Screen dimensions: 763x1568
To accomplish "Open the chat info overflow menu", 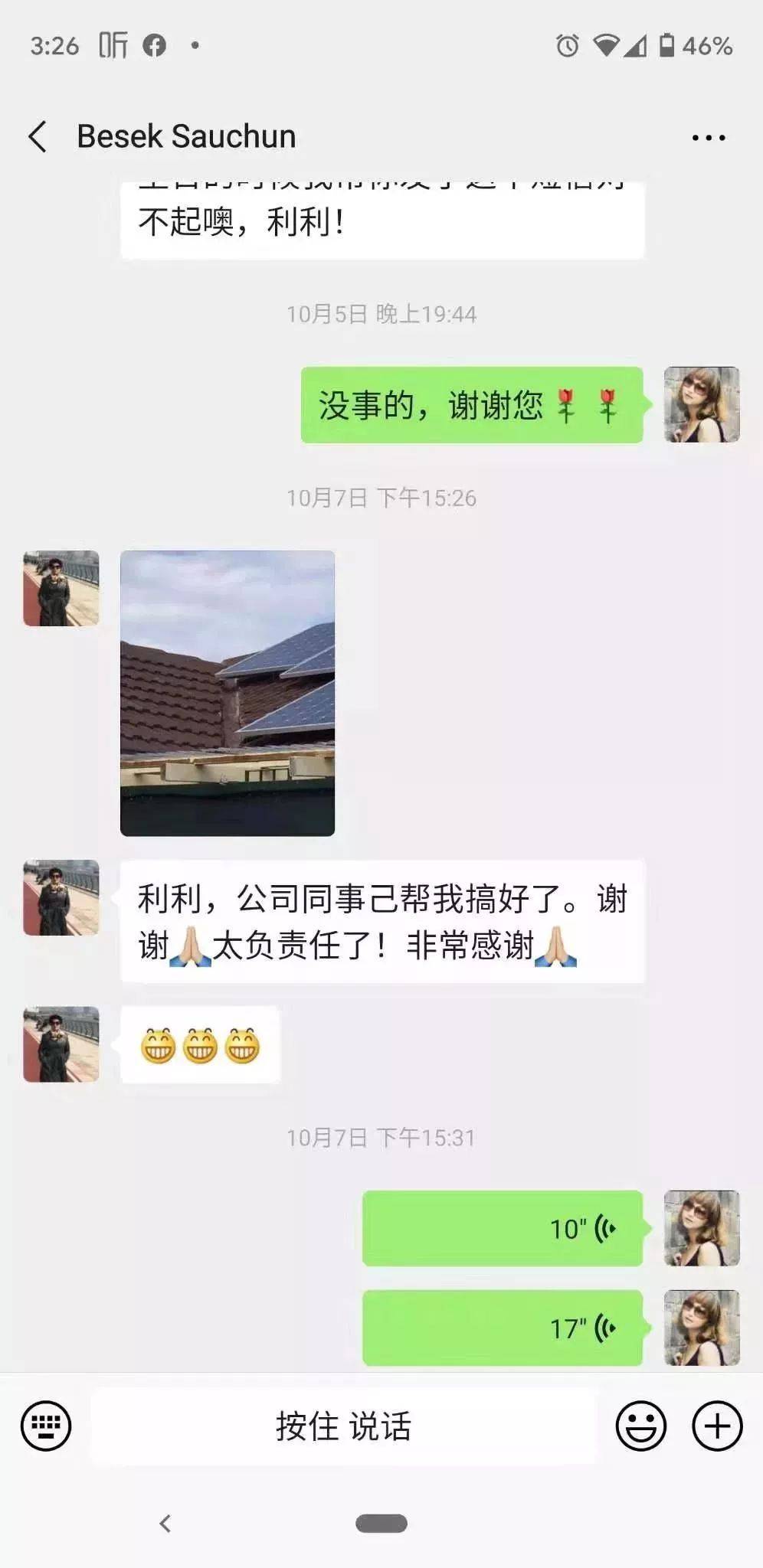I will (x=708, y=138).
